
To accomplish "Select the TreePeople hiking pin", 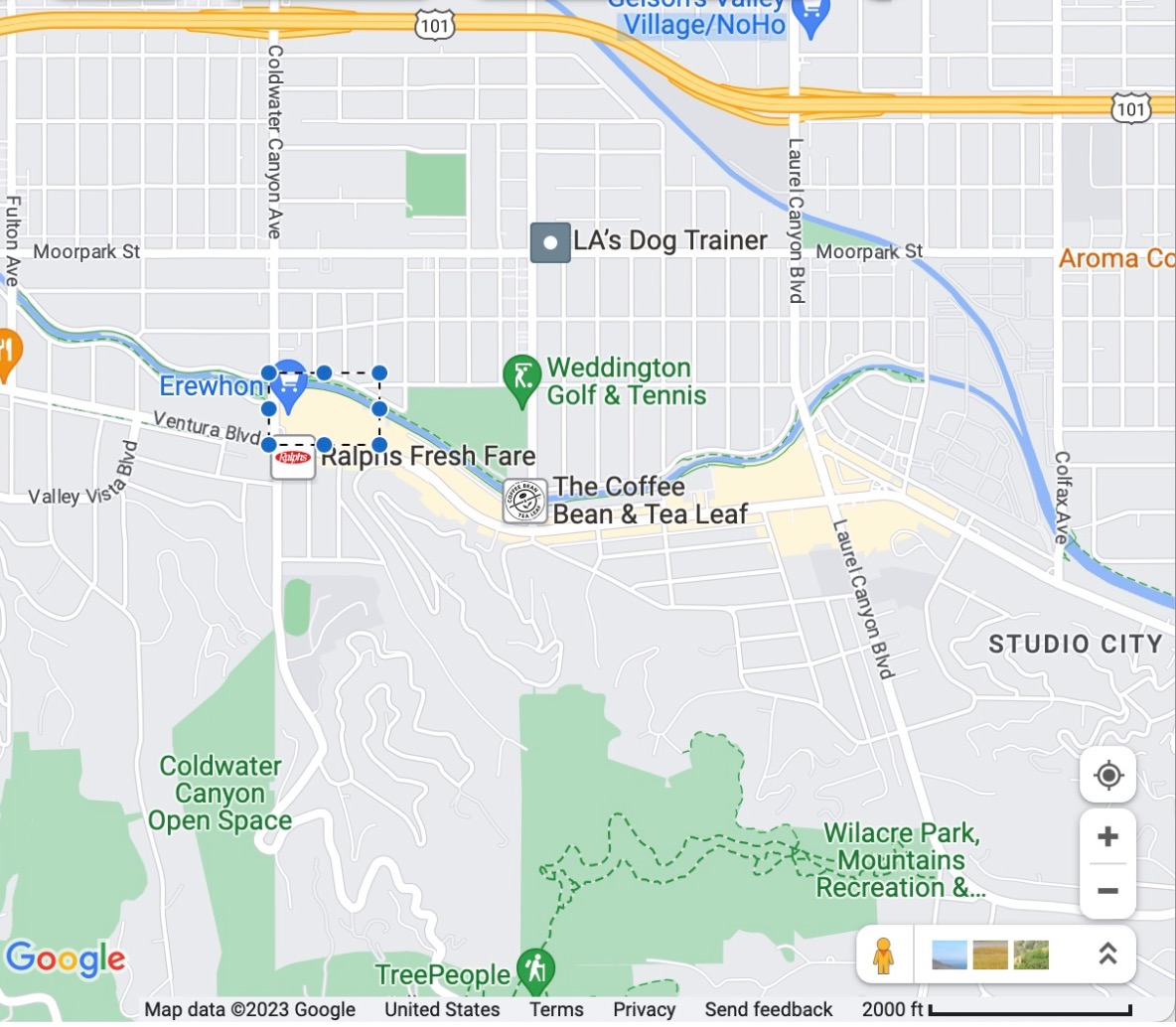I will pos(536,970).
